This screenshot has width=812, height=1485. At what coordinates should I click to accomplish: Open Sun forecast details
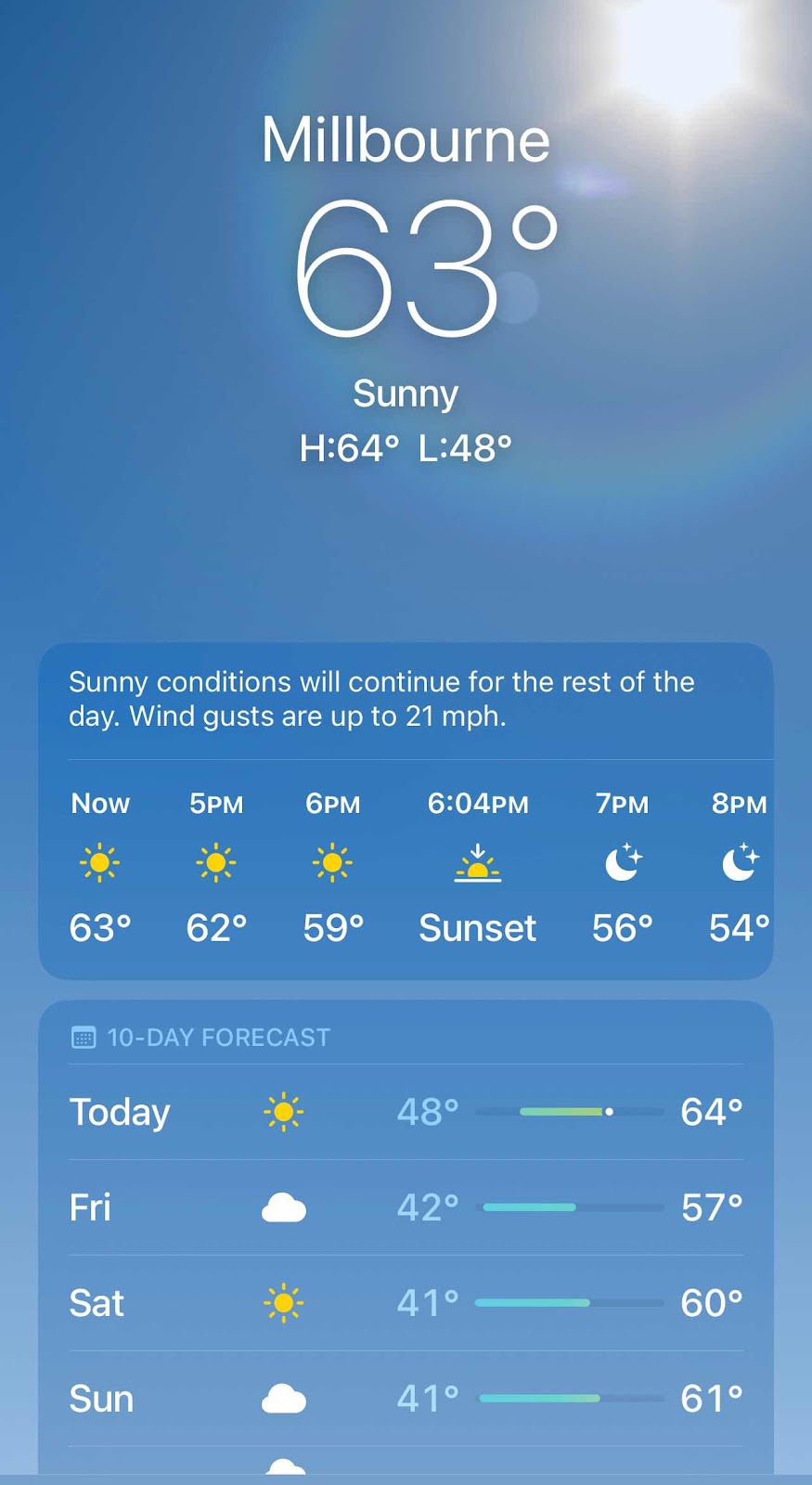pyautogui.click(x=406, y=1399)
